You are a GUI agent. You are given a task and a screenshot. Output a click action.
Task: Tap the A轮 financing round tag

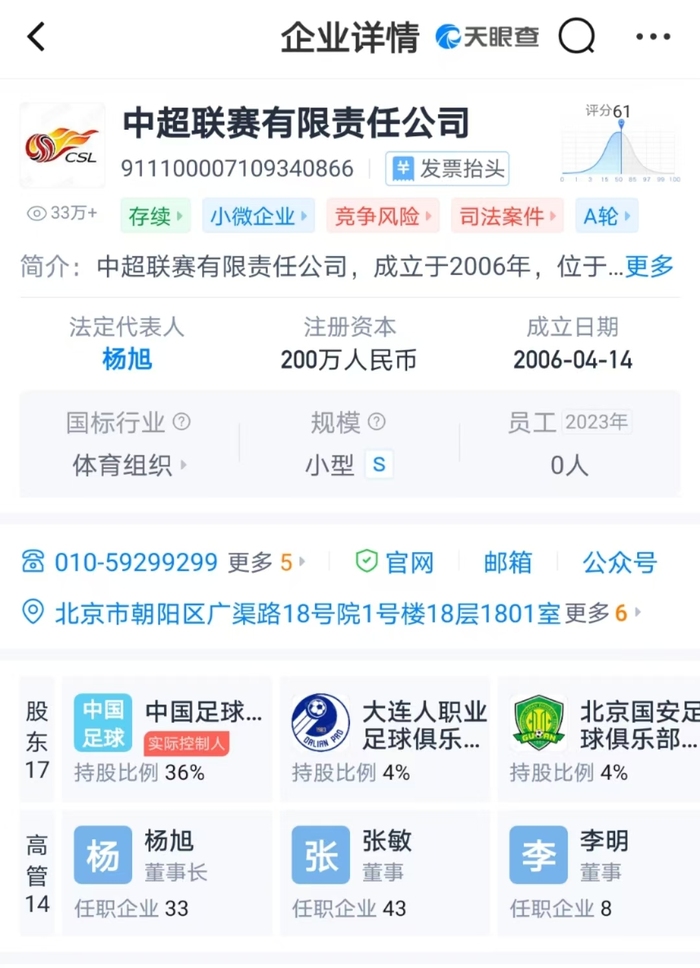pyautogui.click(x=607, y=216)
